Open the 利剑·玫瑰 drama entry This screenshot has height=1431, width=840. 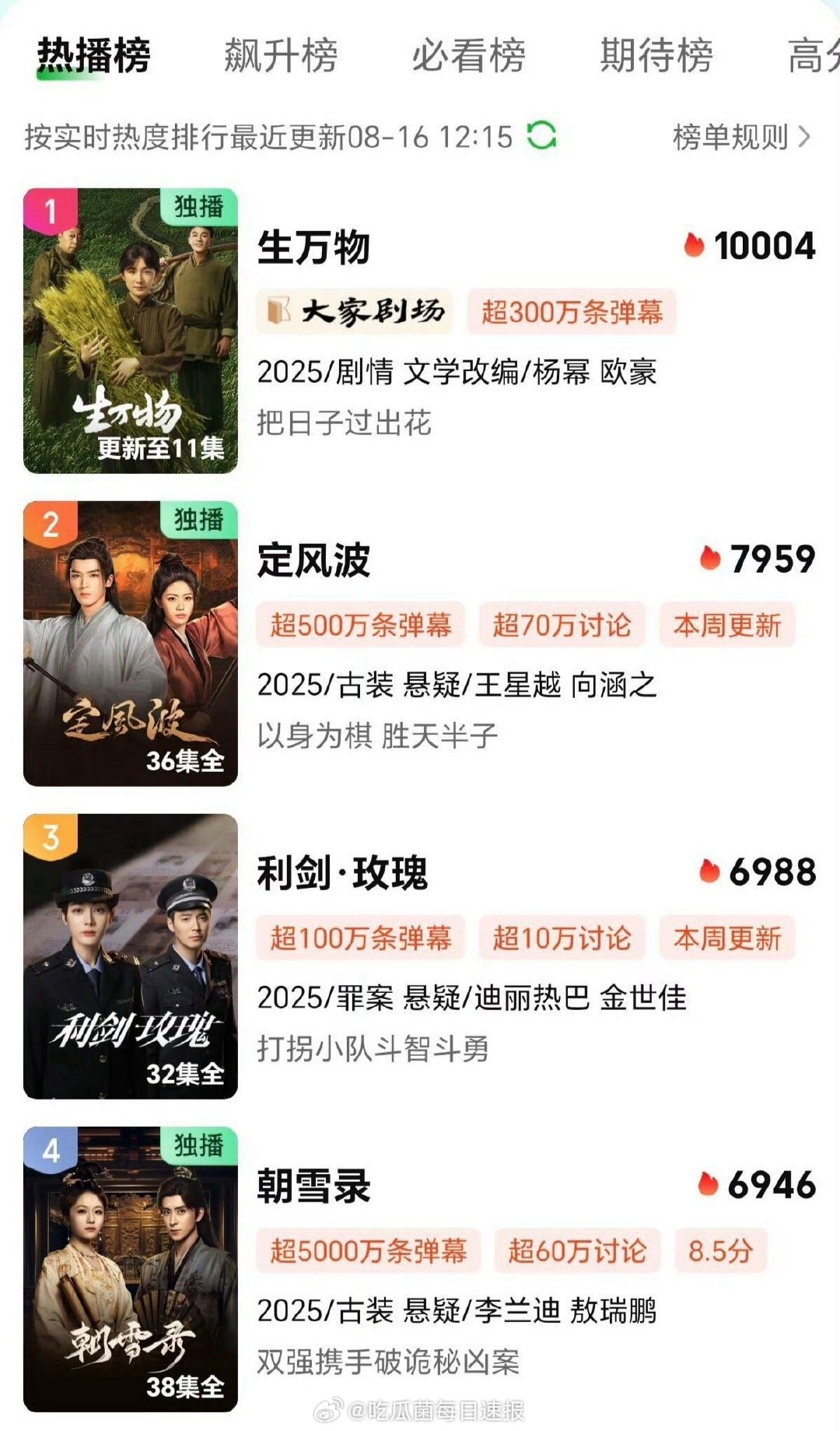click(420, 956)
